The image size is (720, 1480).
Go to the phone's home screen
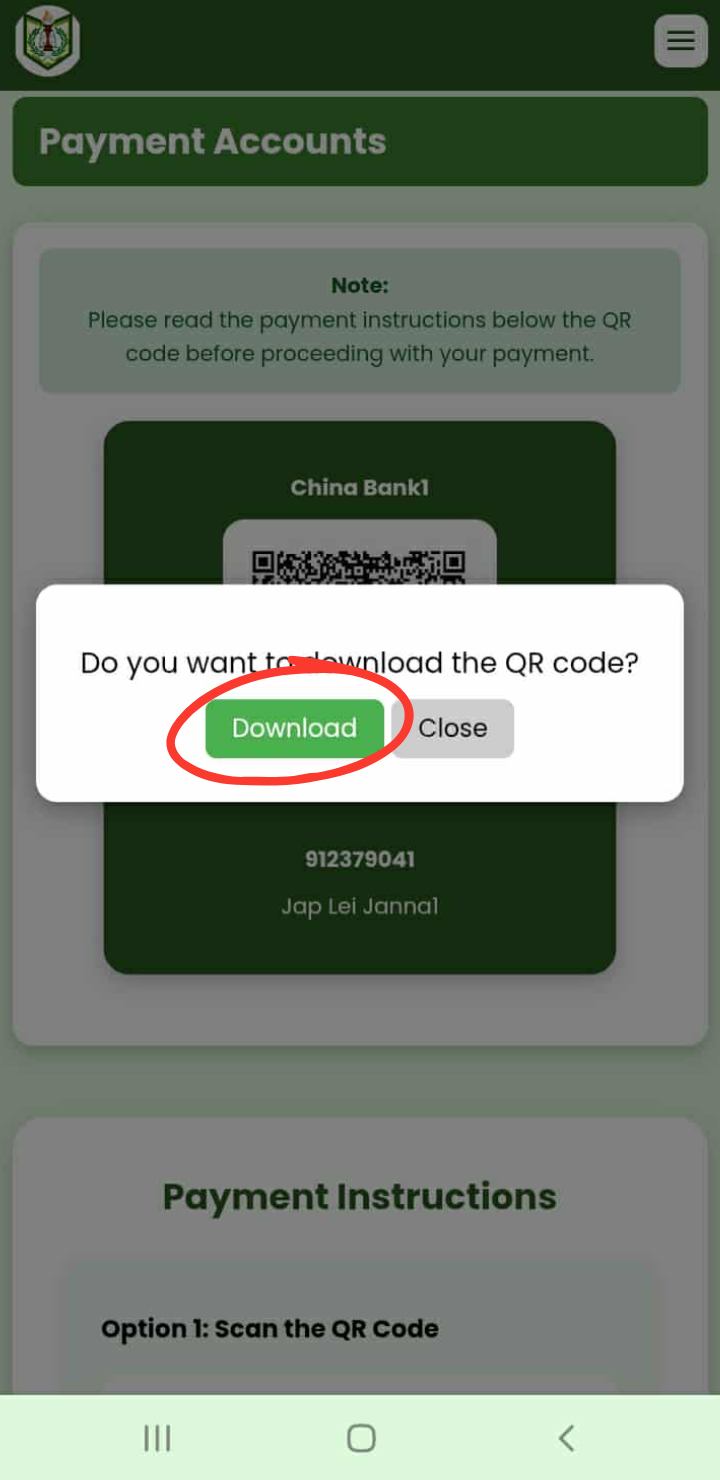point(360,1438)
